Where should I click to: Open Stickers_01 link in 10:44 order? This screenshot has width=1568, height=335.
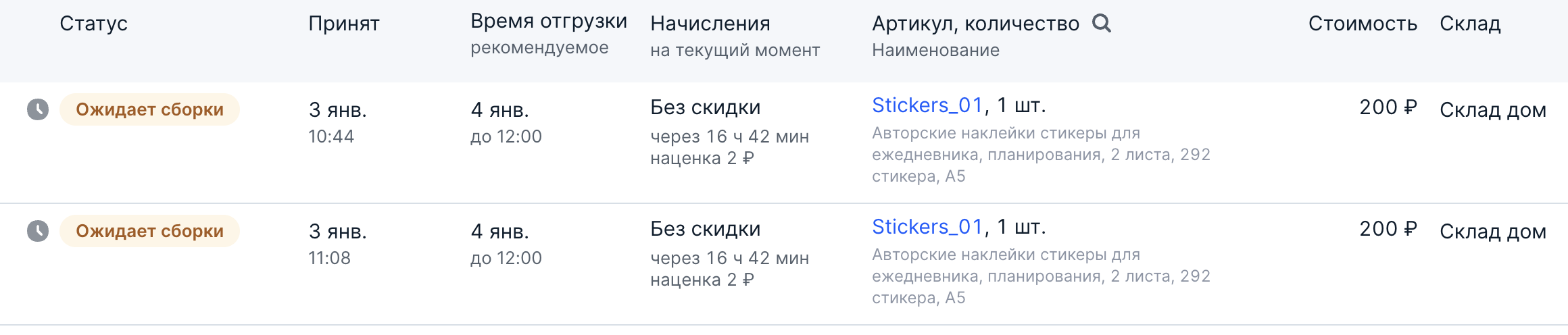(x=927, y=105)
